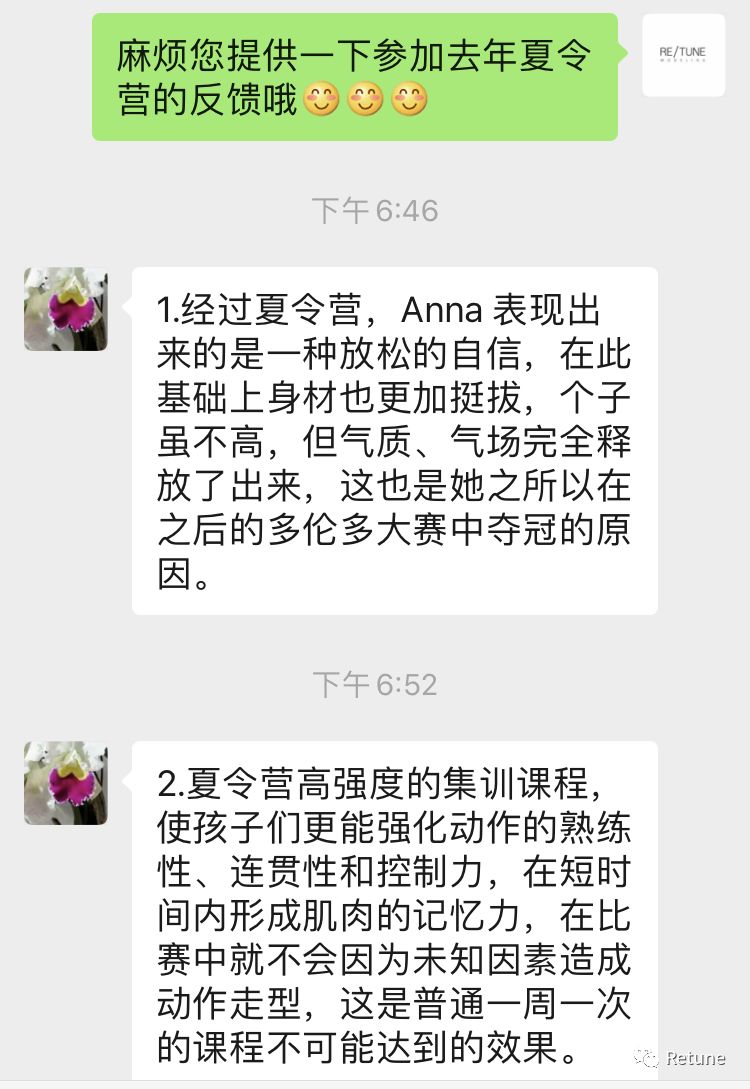Open the orchid avatar beside the 6:52 reply
Image resolution: width=750 pixels, height=1089 pixels.
(67, 784)
